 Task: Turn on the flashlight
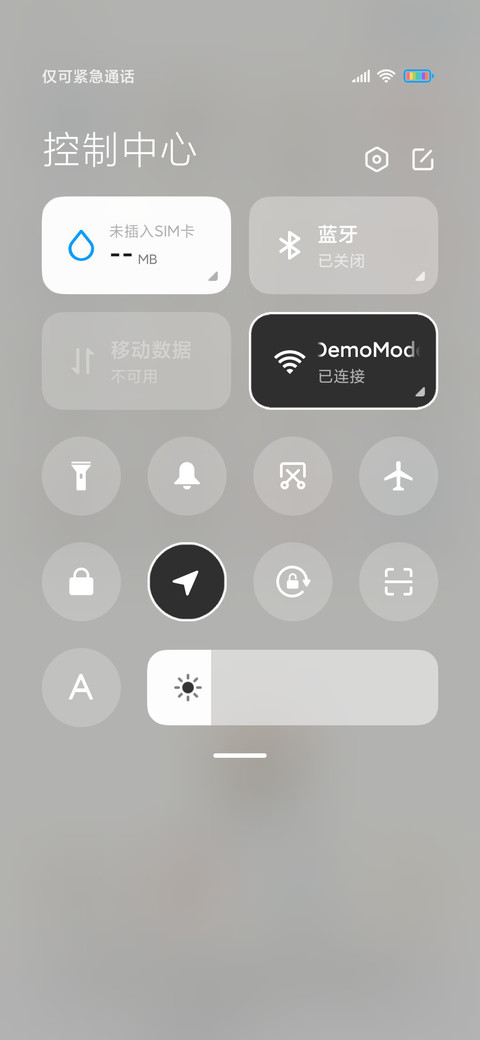point(82,476)
